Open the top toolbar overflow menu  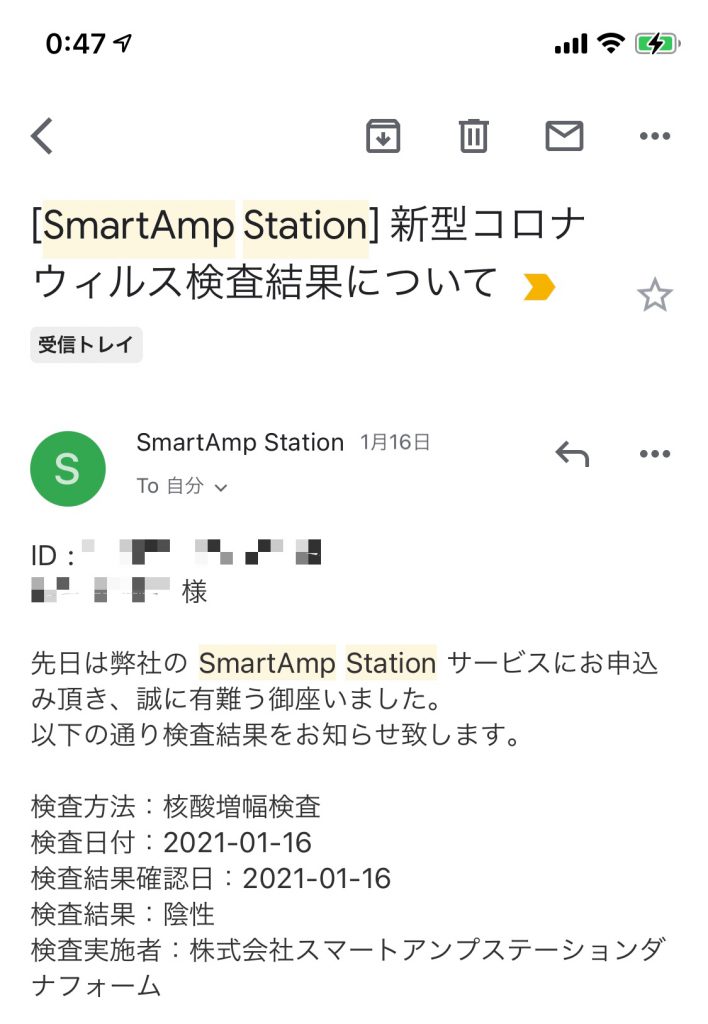[654, 135]
